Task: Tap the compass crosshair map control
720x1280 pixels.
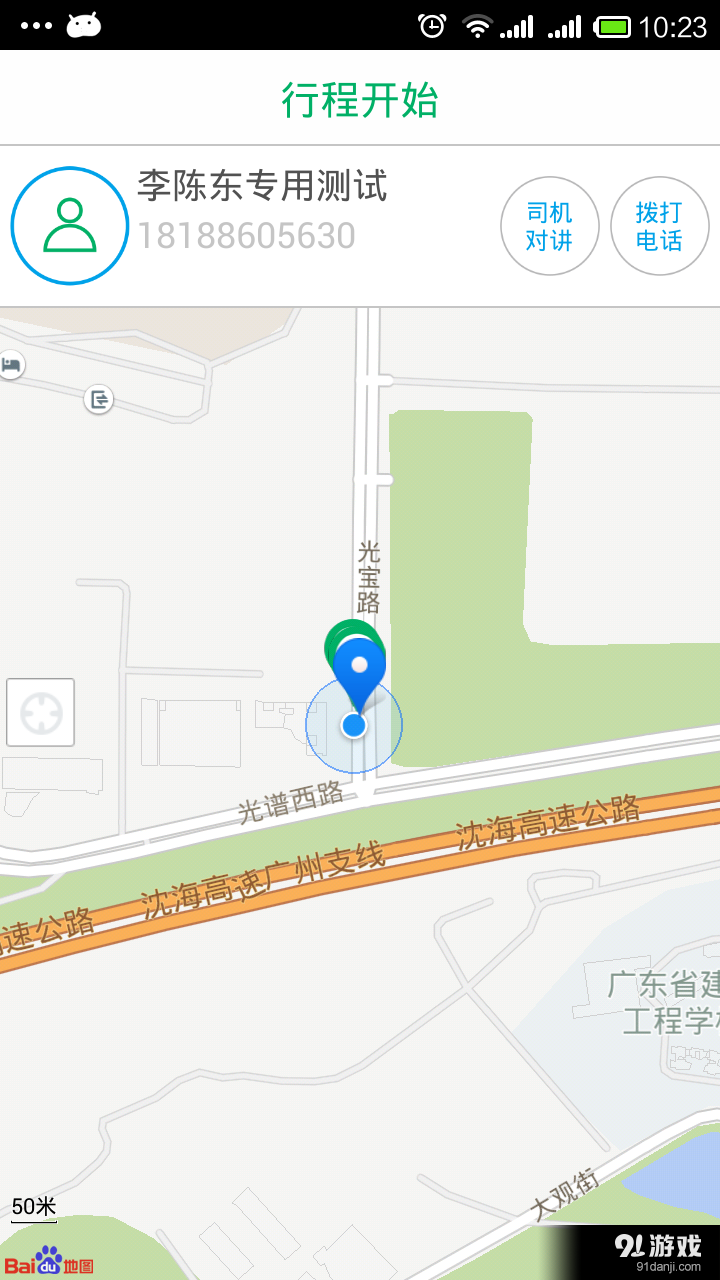Action: tap(40, 713)
